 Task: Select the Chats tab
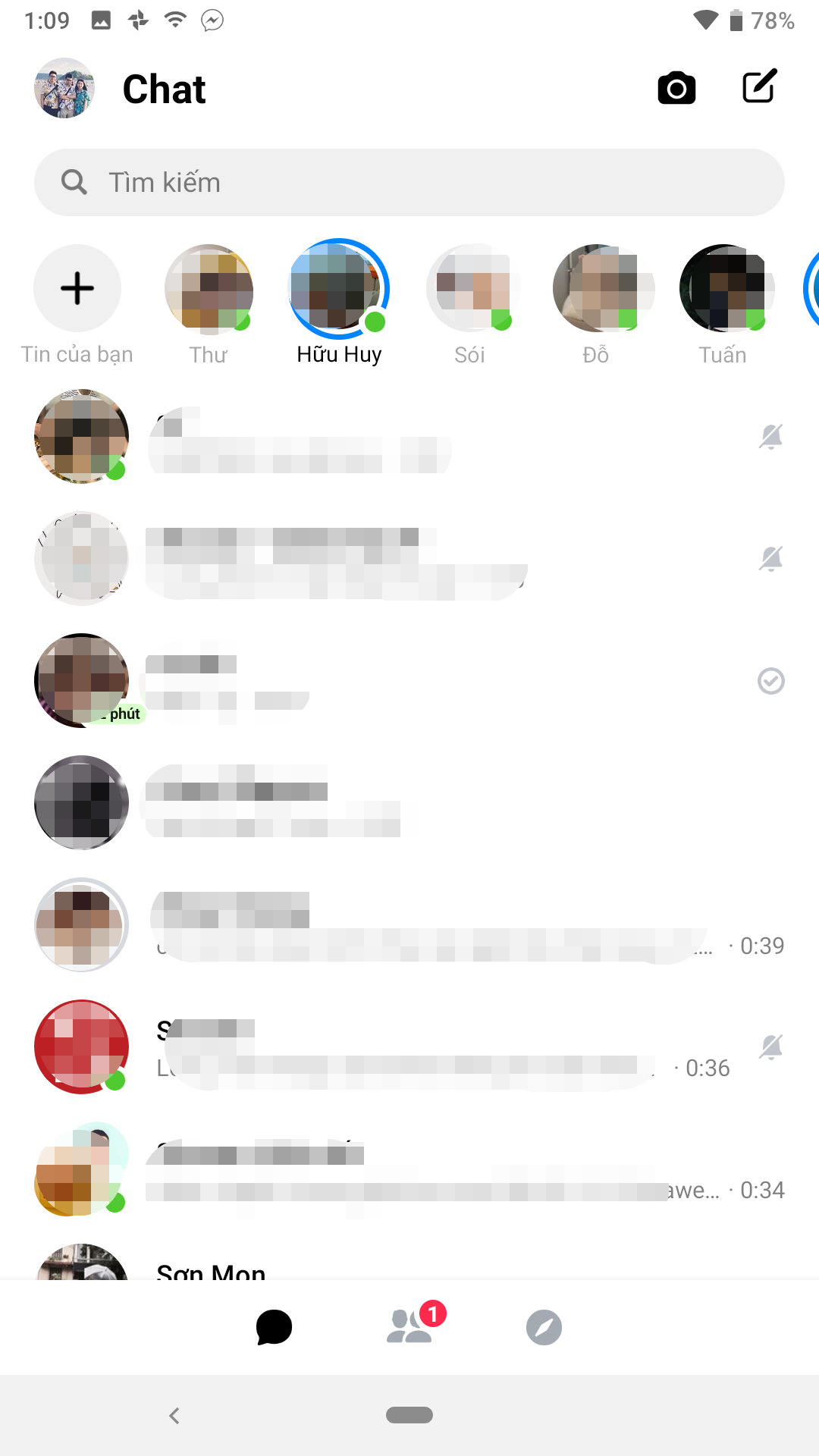click(x=274, y=1327)
